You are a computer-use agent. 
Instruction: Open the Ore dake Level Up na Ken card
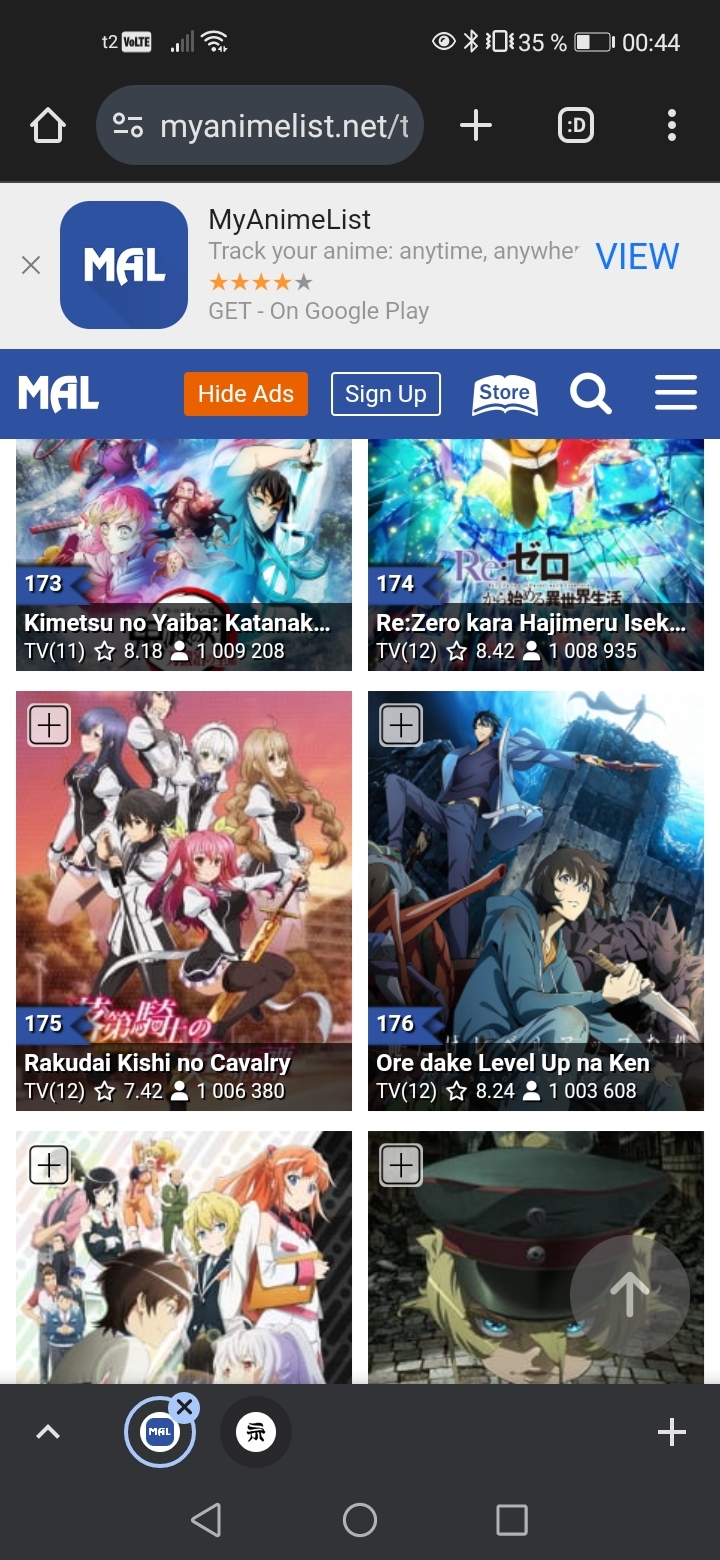coord(536,900)
